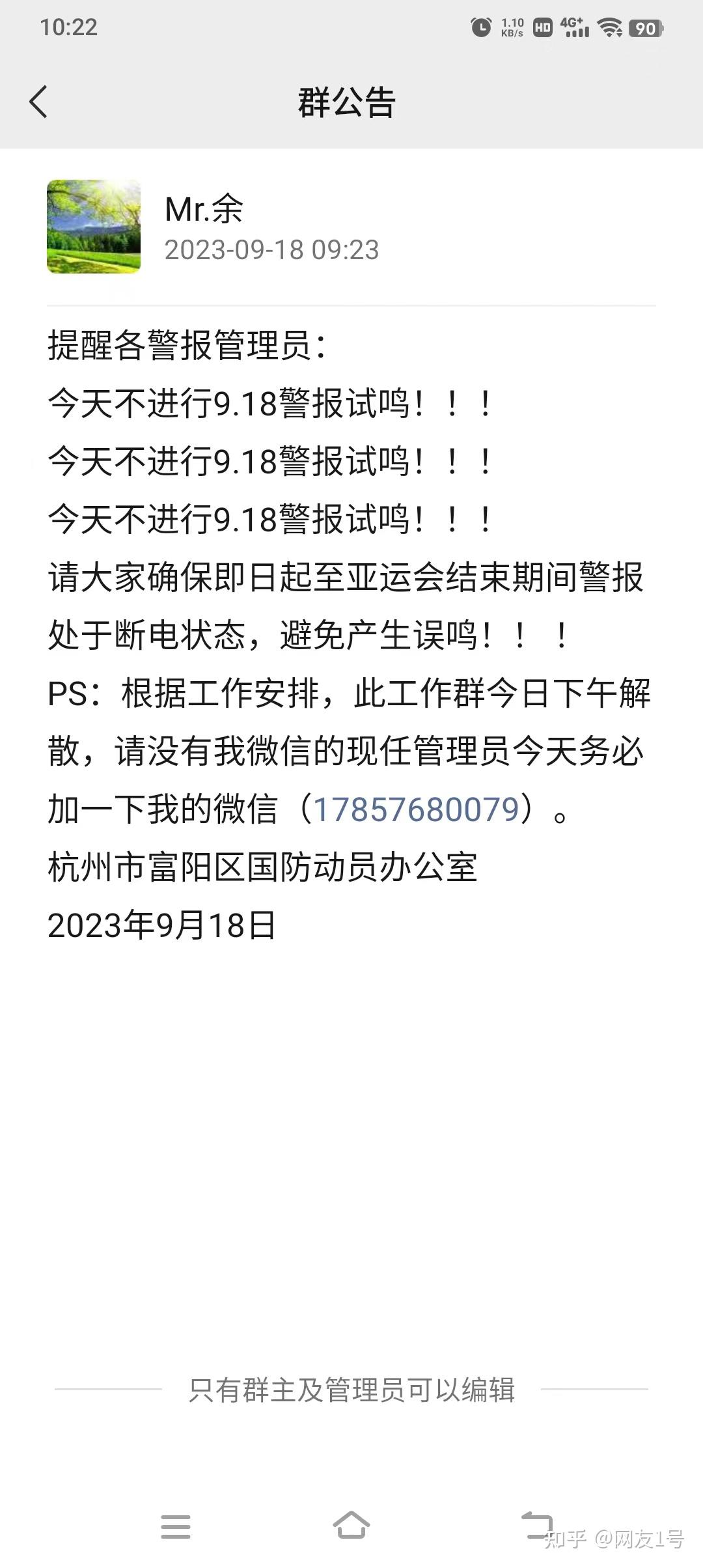Screen dimensions: 703x1568
Task: Go to the system home screen
Action: point(351,1525)
